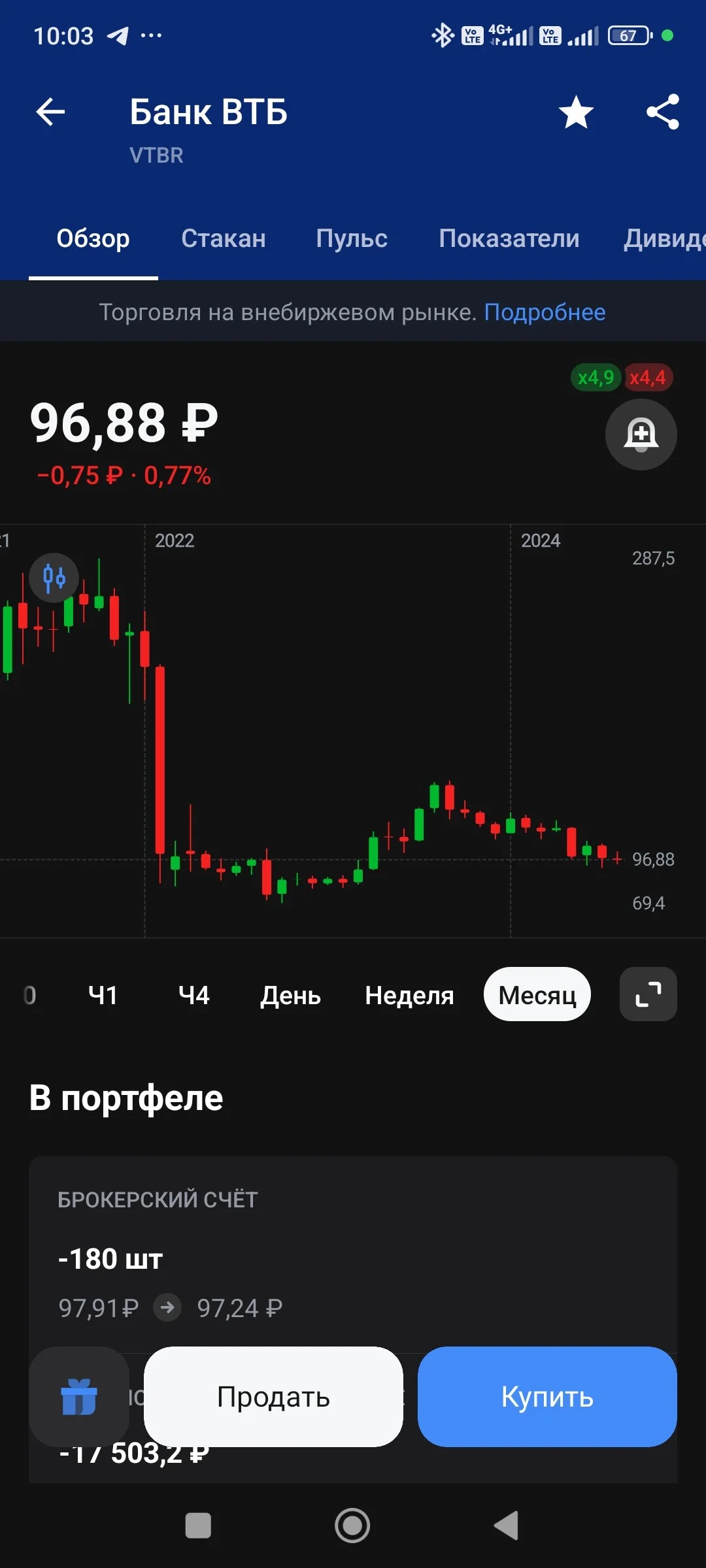Expand the chart to full screen
The image size is (706, 1568).
coord(648,994)
